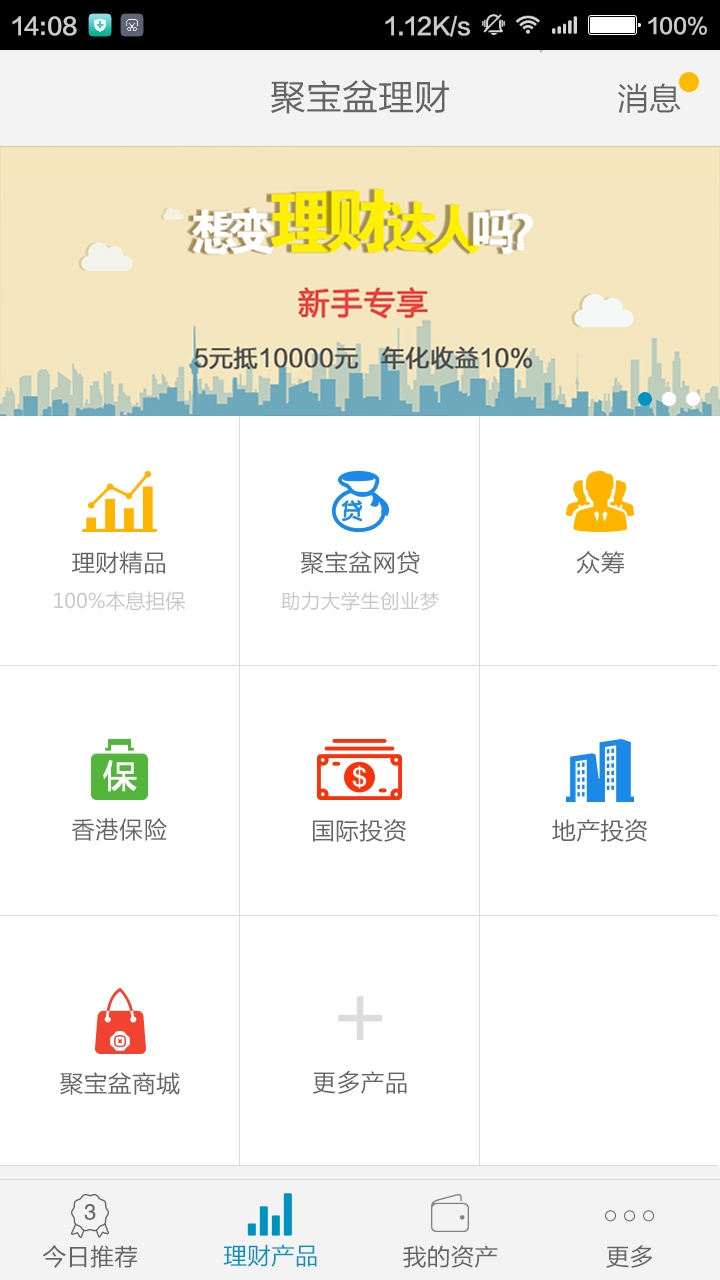Tap the 今日推荐 badge showing 3
The width and height of the screenshot is (720, 1280).
[87, 1216]
